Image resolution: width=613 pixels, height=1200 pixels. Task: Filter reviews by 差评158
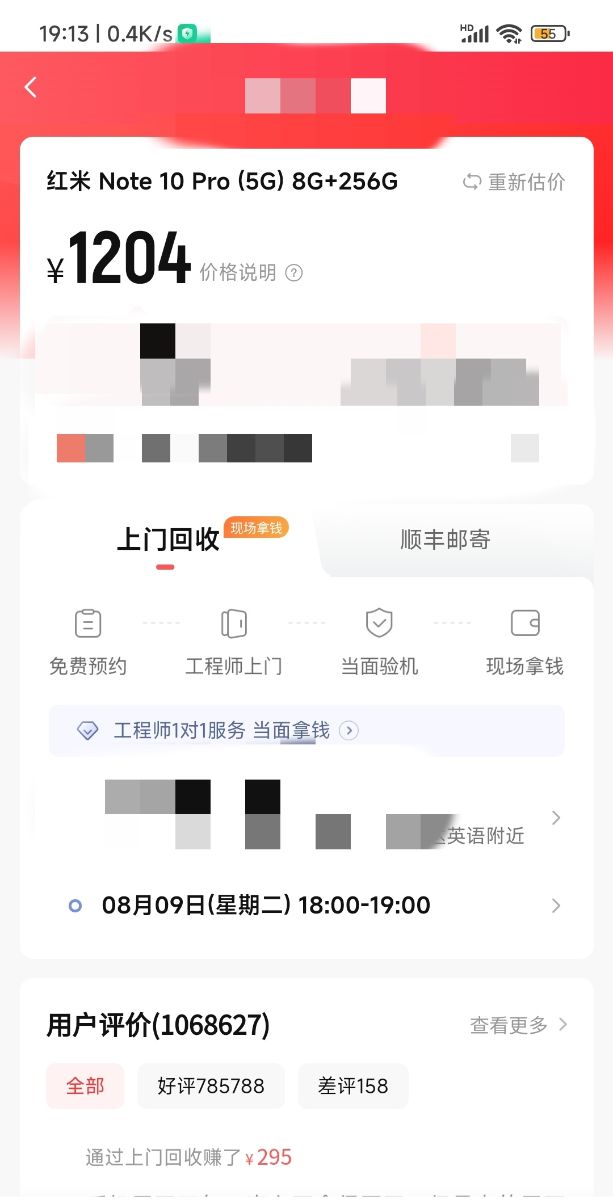353,1086
